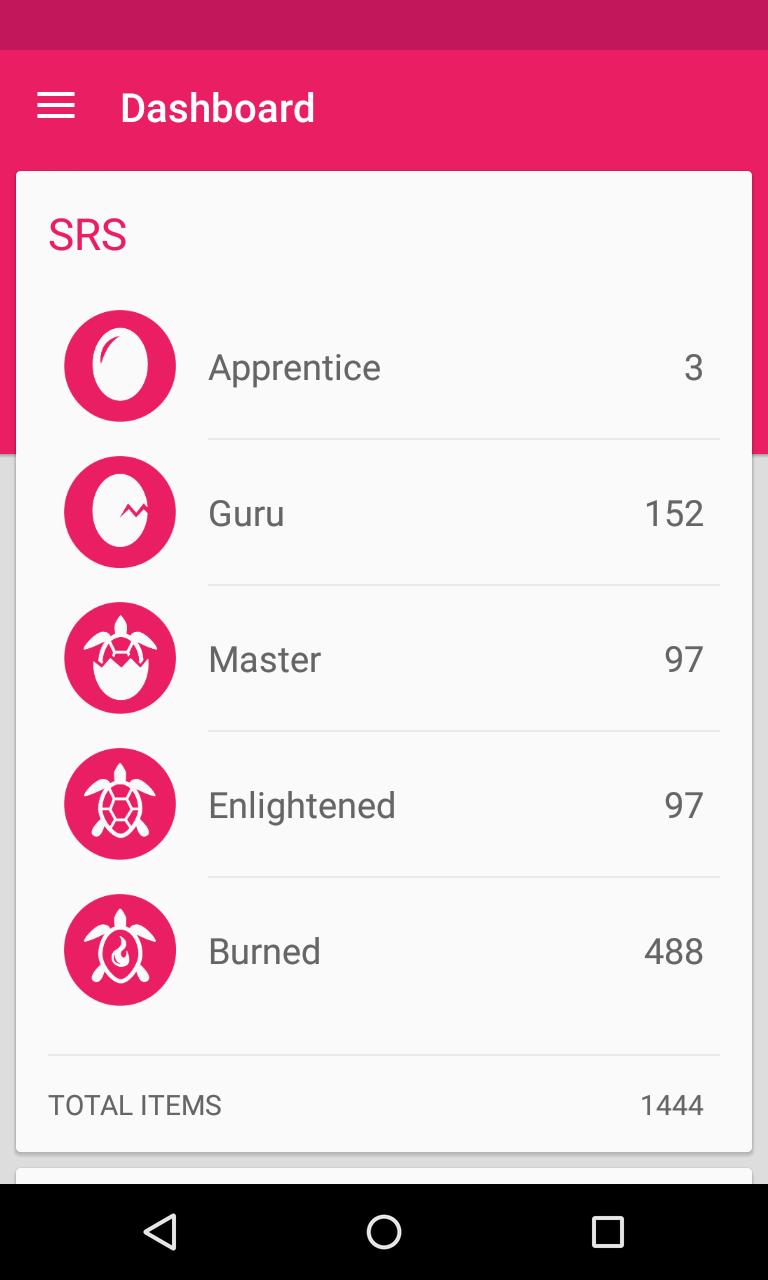Viewport: 768px width, 1280px height.
Task: Go back using the system back button
Action: tap(160, 1232)
